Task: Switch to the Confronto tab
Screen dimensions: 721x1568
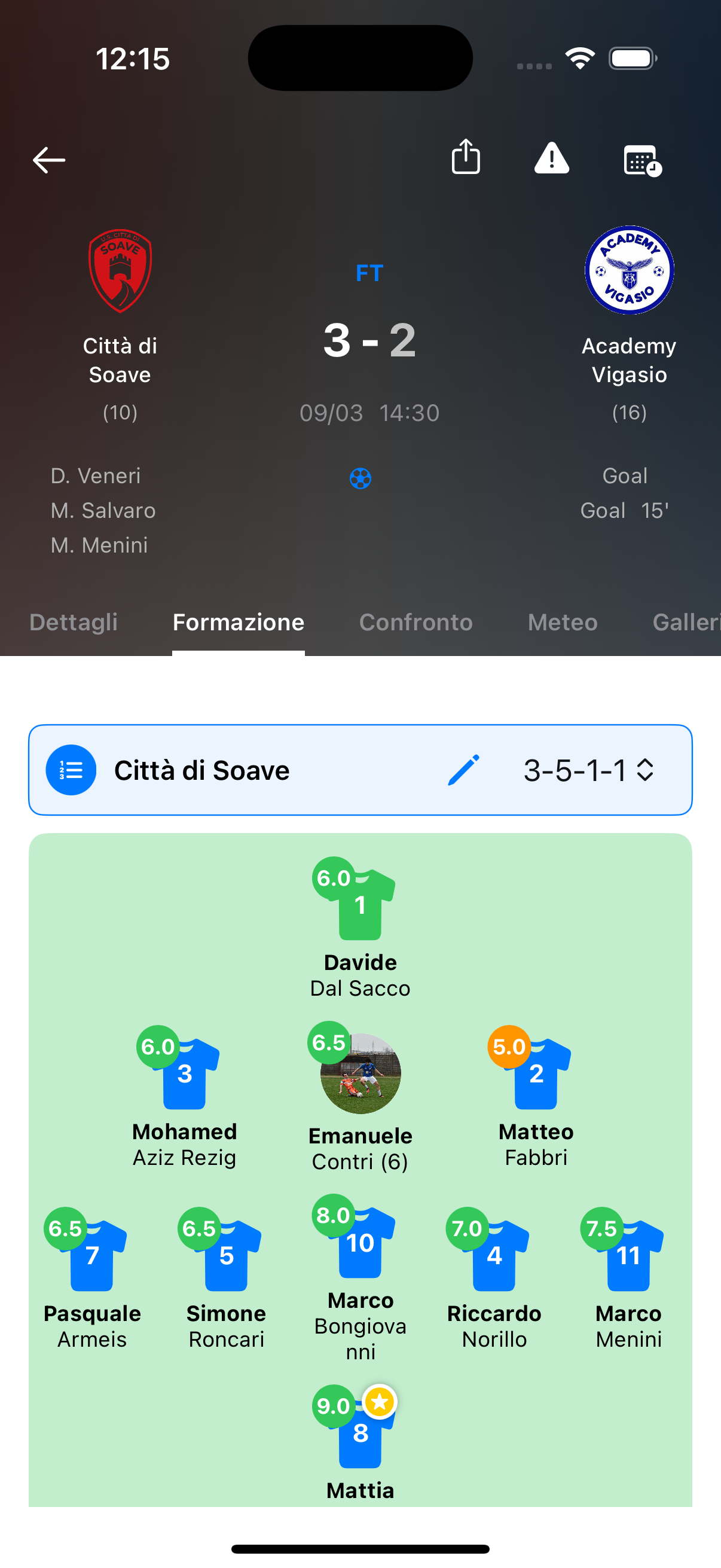Action: [x=416, y=622]
